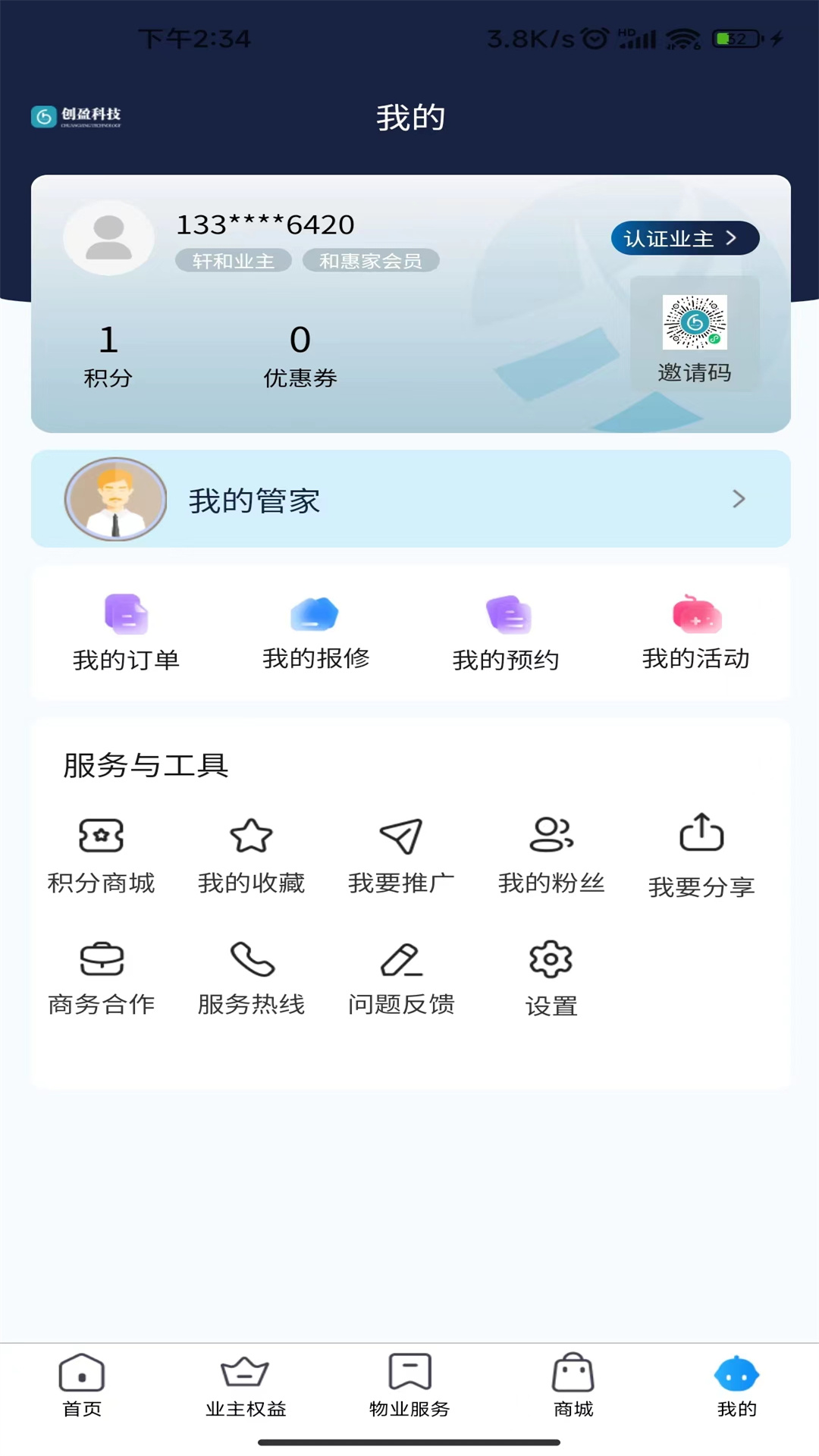Open 我的活动 activities
This screenshot has height=1456, width=819.
click(695, 632)
